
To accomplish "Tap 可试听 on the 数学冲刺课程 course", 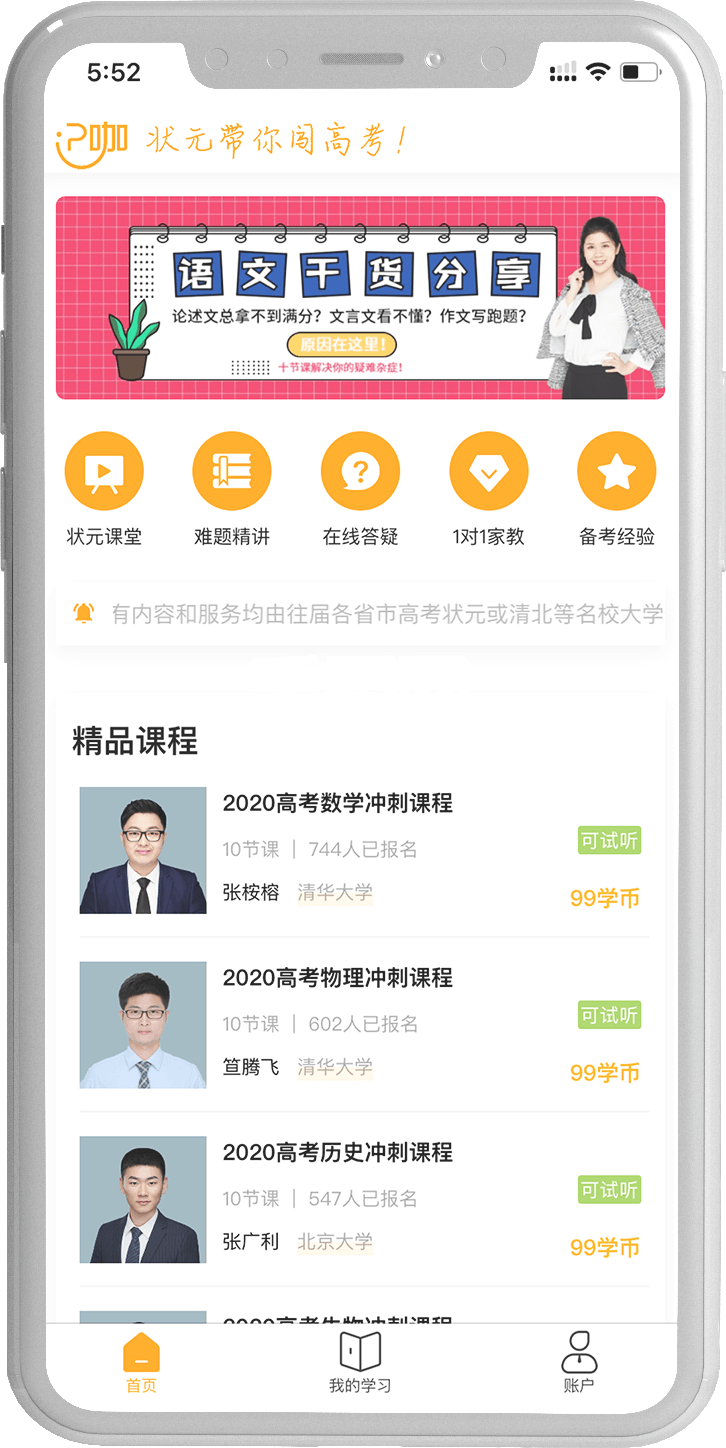I will tap(609, 841).
